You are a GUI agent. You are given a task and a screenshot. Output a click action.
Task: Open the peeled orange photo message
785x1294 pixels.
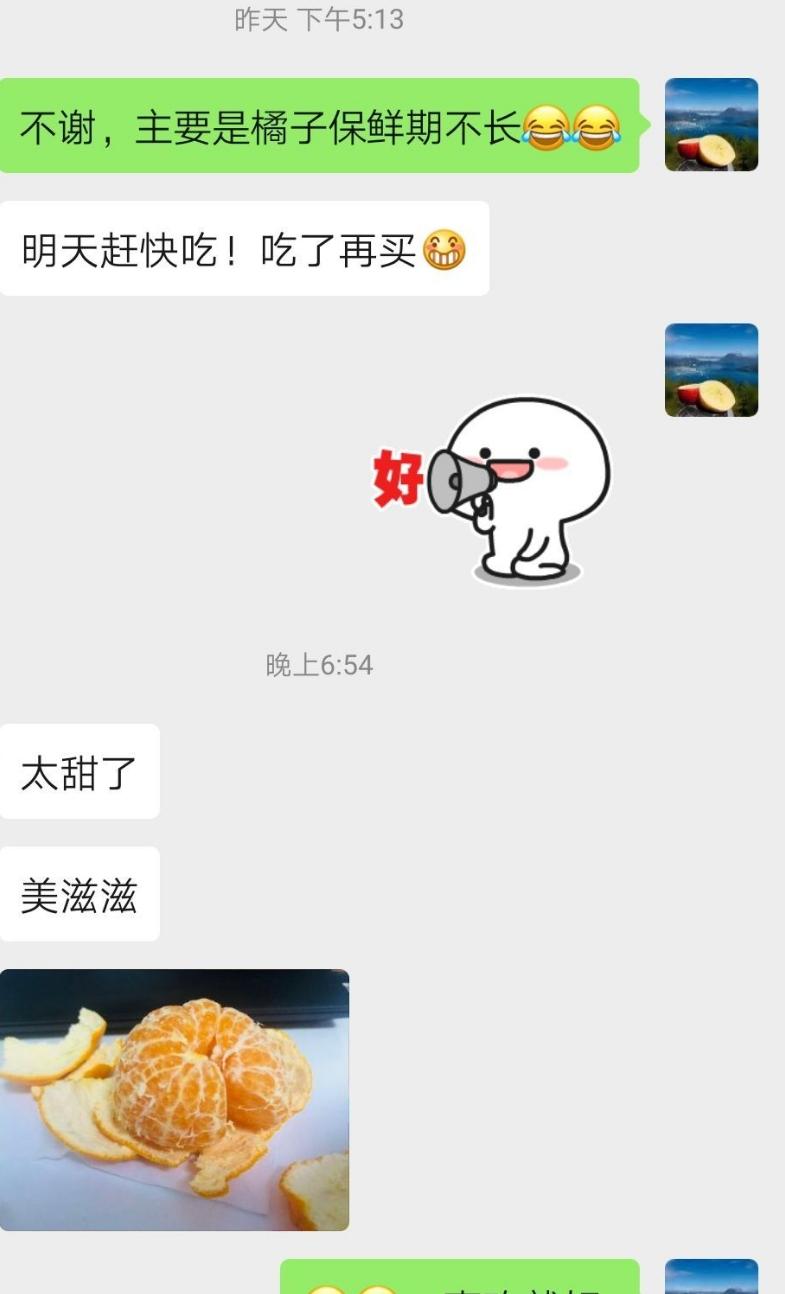coord(174,1098)
